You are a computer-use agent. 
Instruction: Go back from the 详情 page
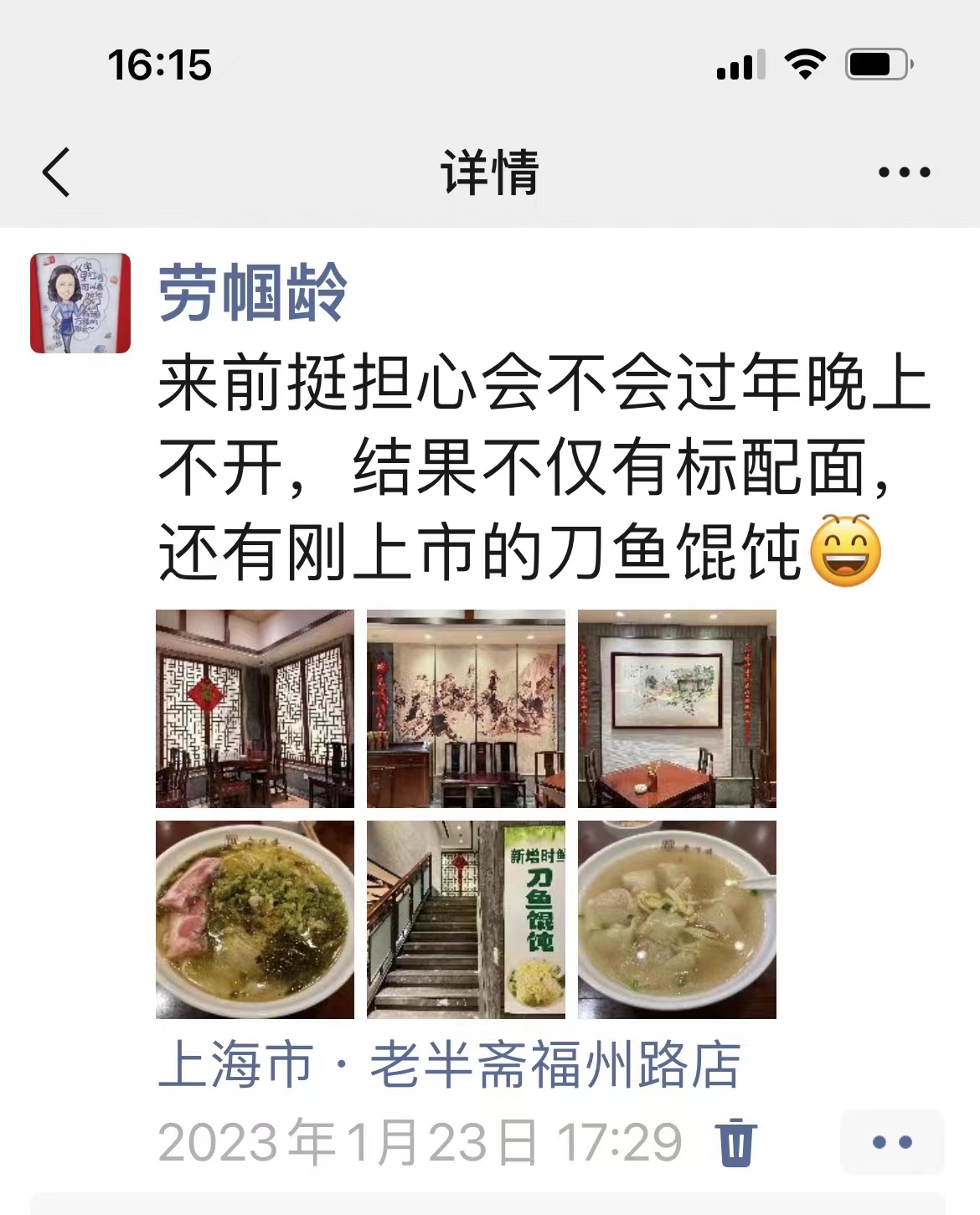pyautogui.click(x=56, y=172)
